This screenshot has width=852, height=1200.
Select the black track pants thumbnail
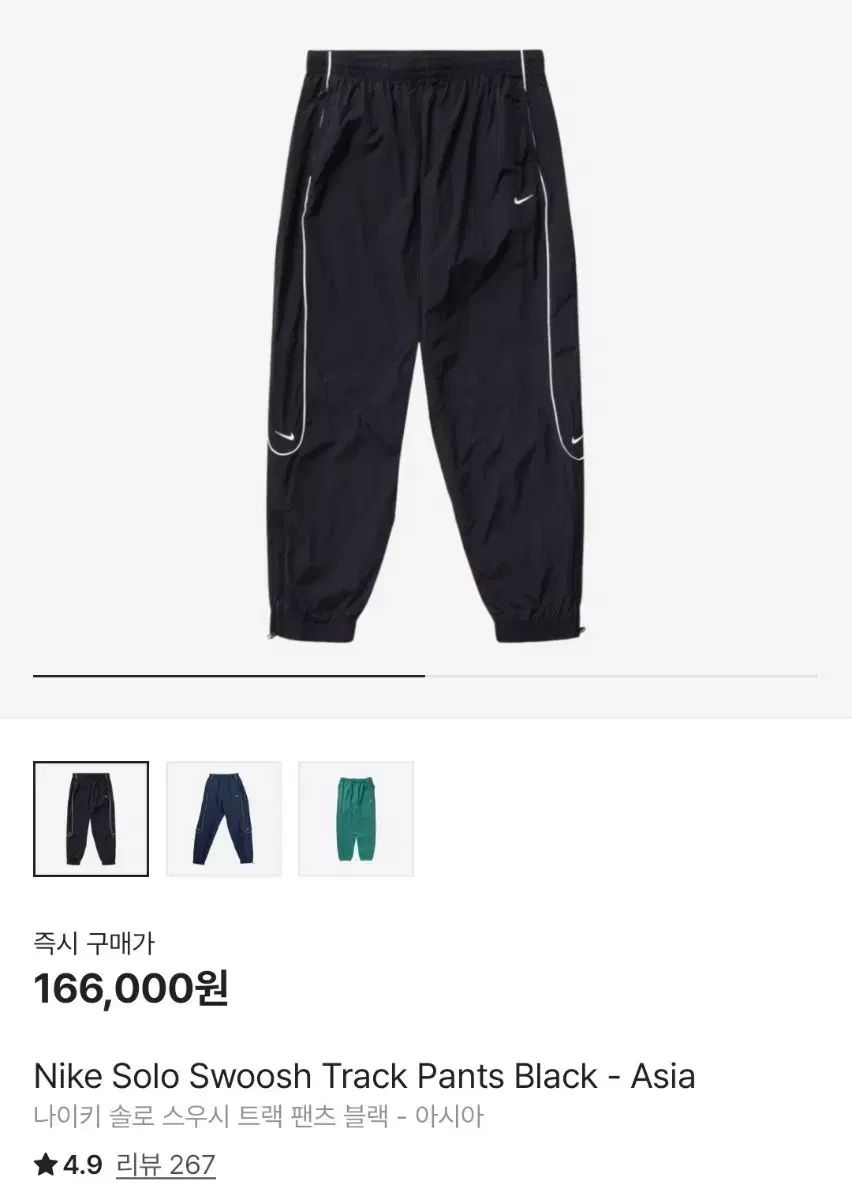click(91, 819)
